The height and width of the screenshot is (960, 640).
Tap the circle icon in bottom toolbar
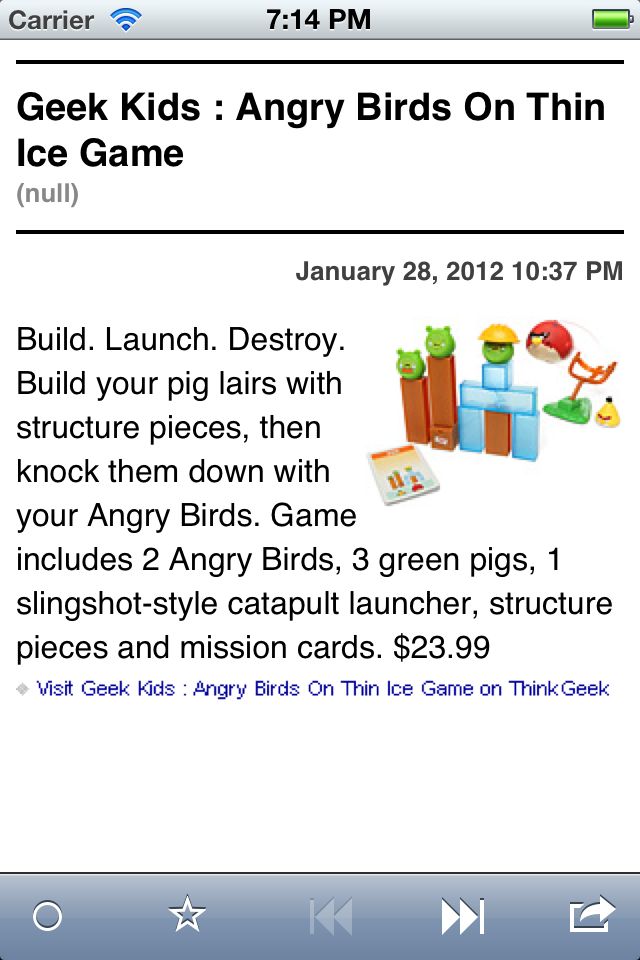coord(47,916)
